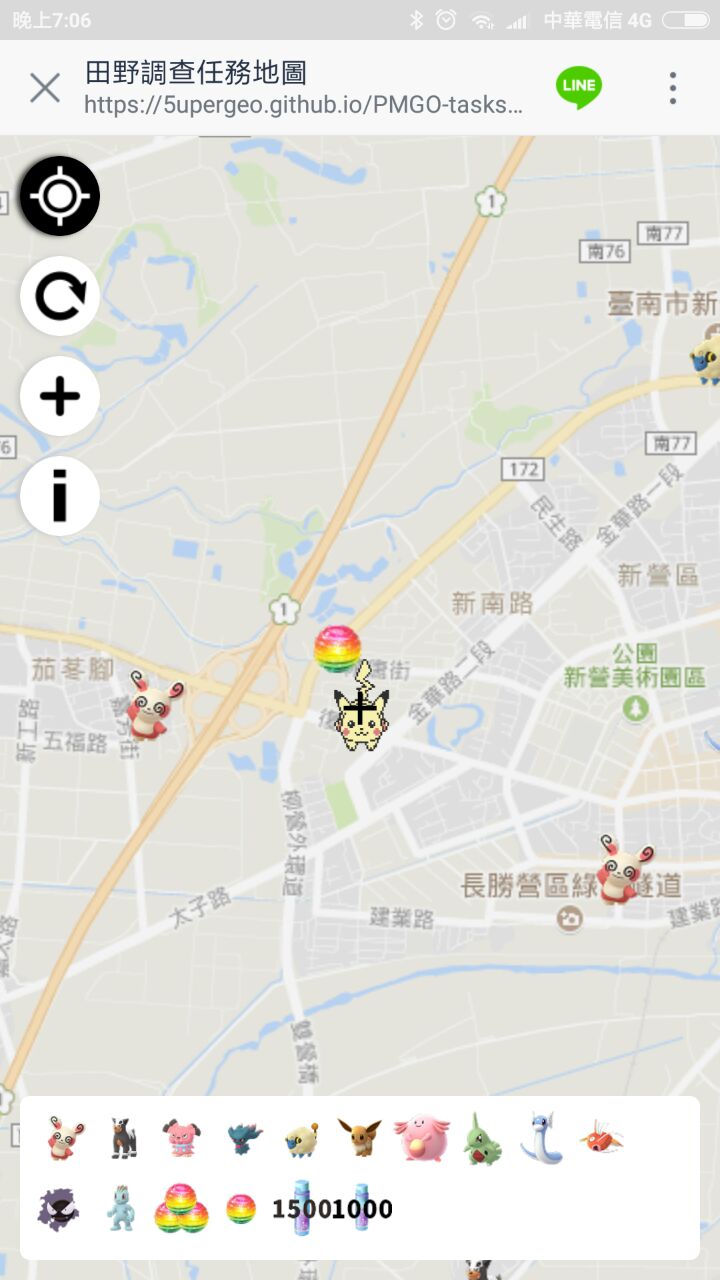Filter tasks by Magikarp in the legend

(x=602, y=1137)
